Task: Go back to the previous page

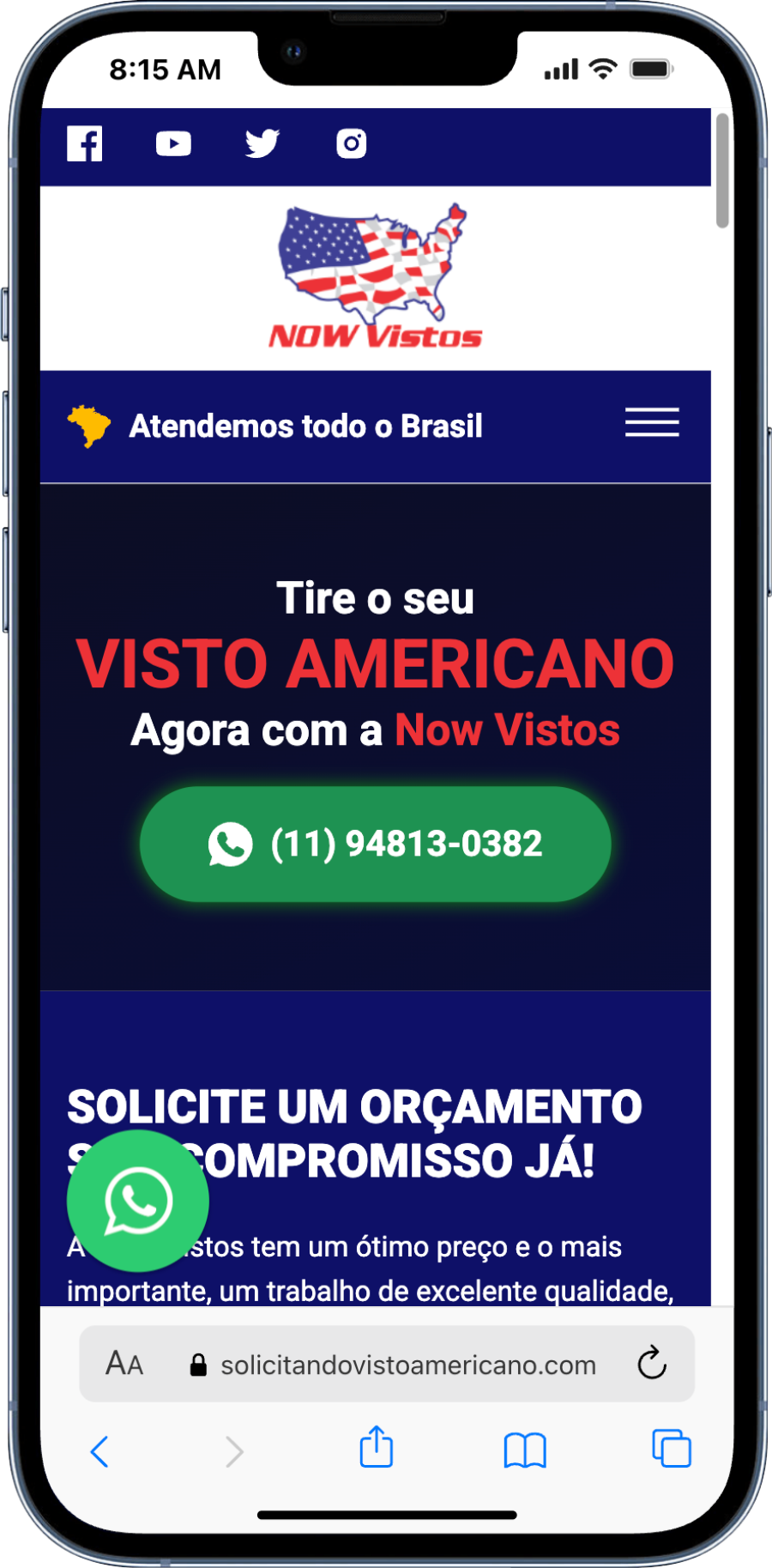Action: (x=100, y=1451)
